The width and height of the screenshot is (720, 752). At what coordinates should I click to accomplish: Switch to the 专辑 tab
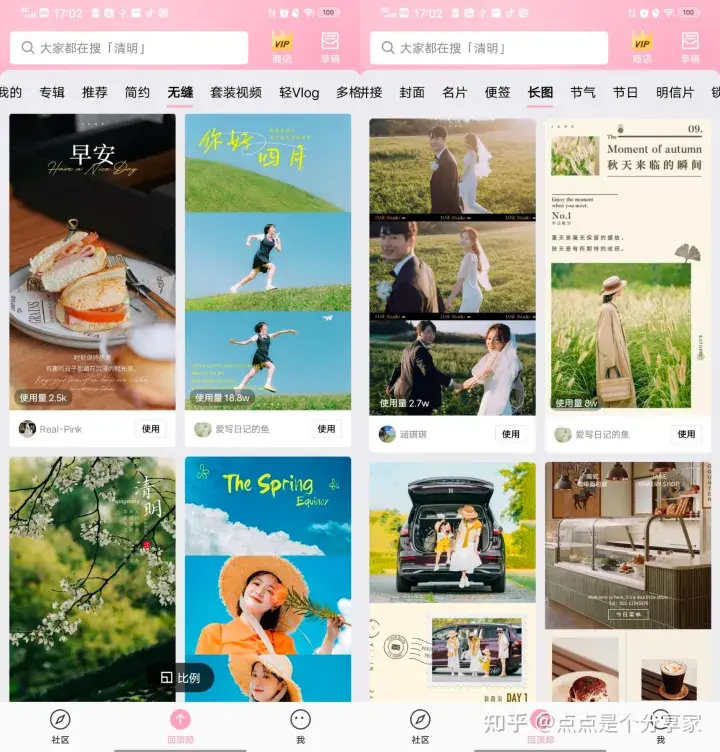point(52,92)
